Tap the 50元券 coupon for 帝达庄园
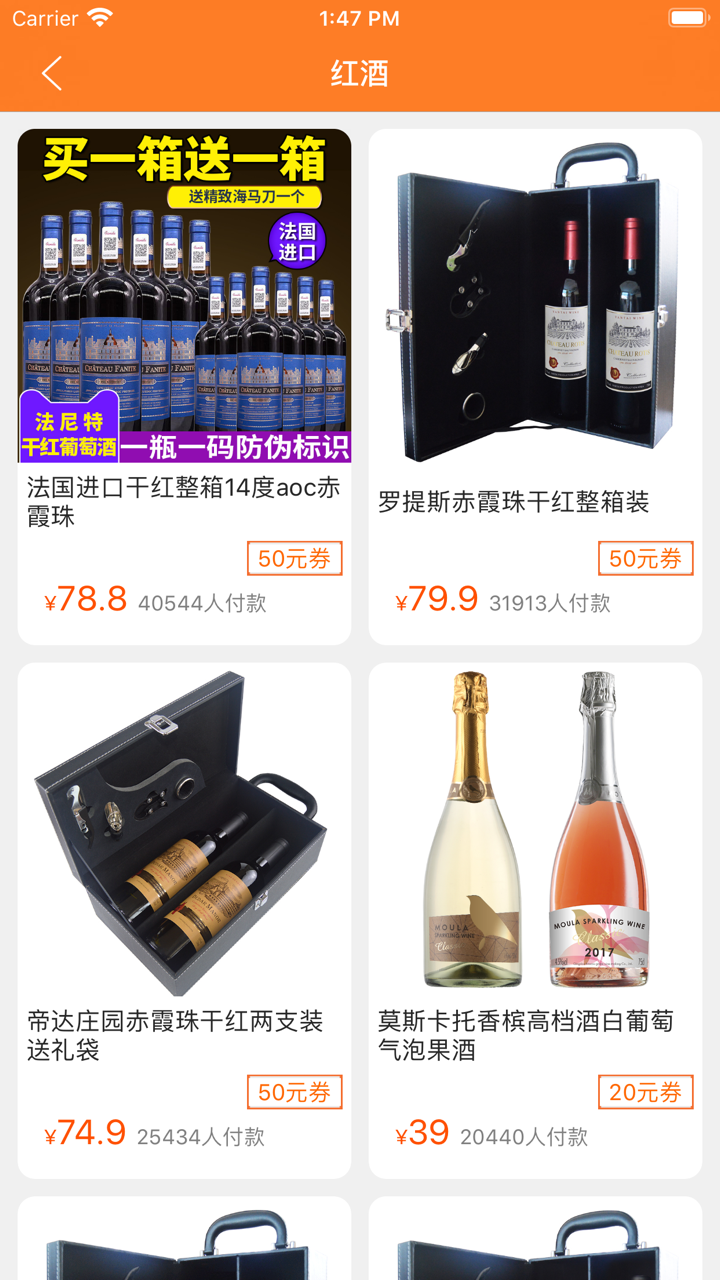720x1280 pixels. 294,1091
